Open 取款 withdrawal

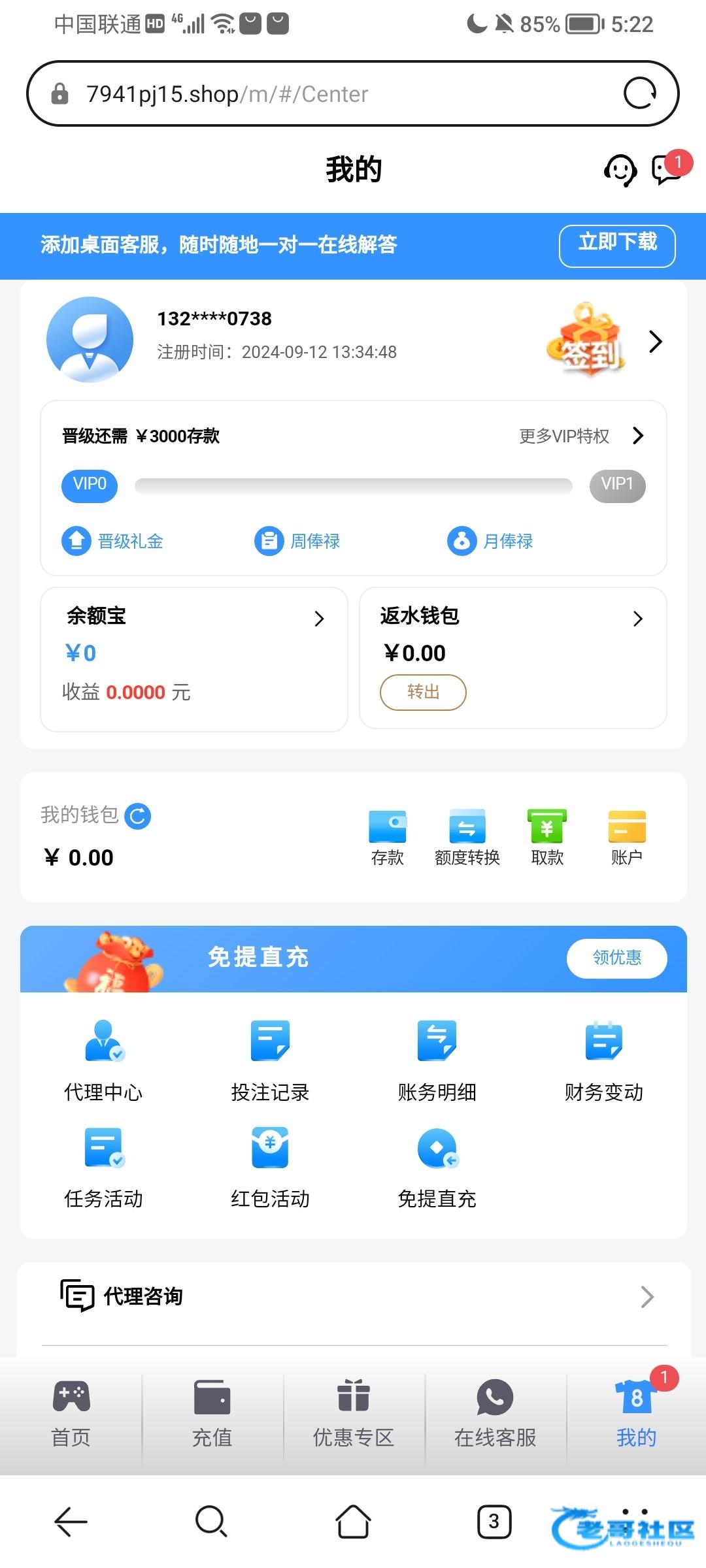546,837
